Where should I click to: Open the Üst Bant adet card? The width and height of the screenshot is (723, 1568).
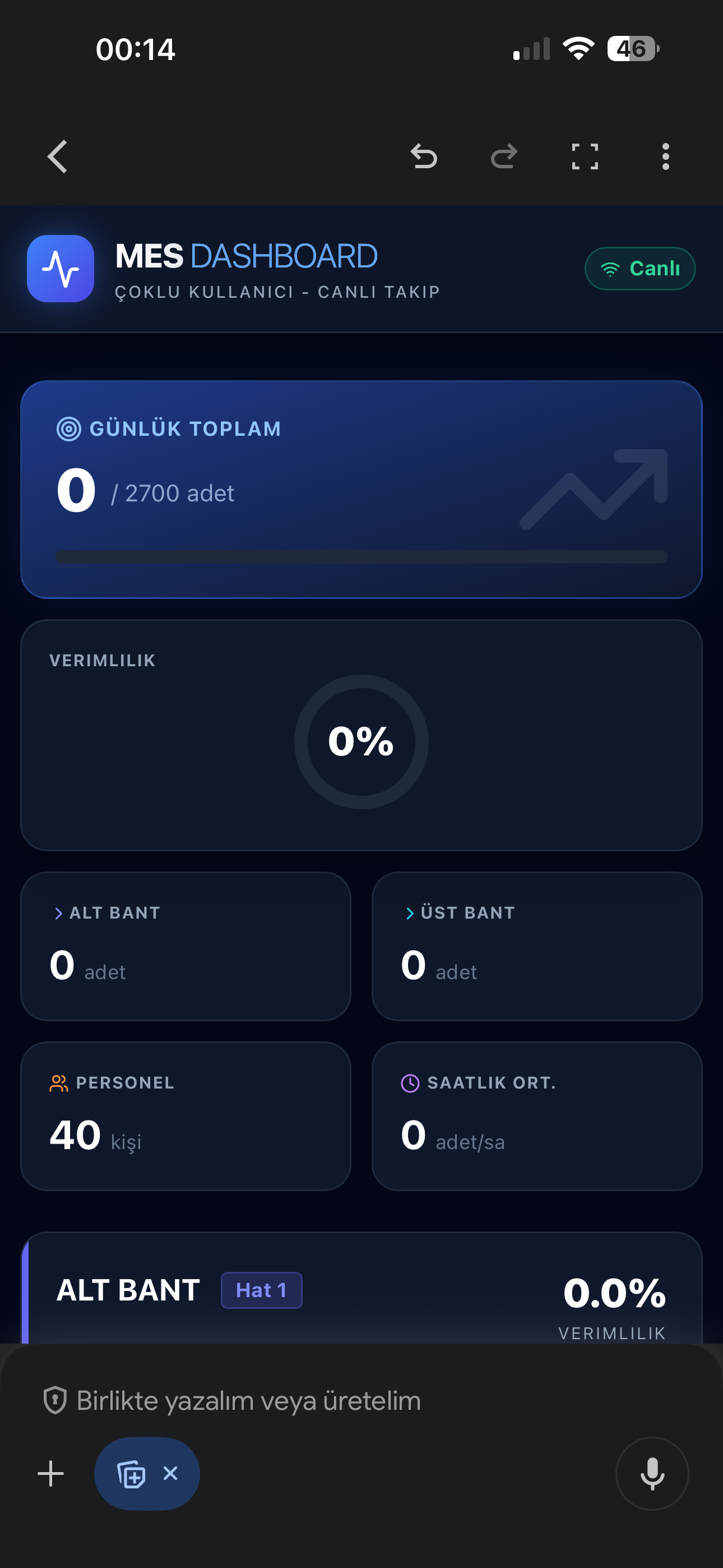[x=537, y=946]
